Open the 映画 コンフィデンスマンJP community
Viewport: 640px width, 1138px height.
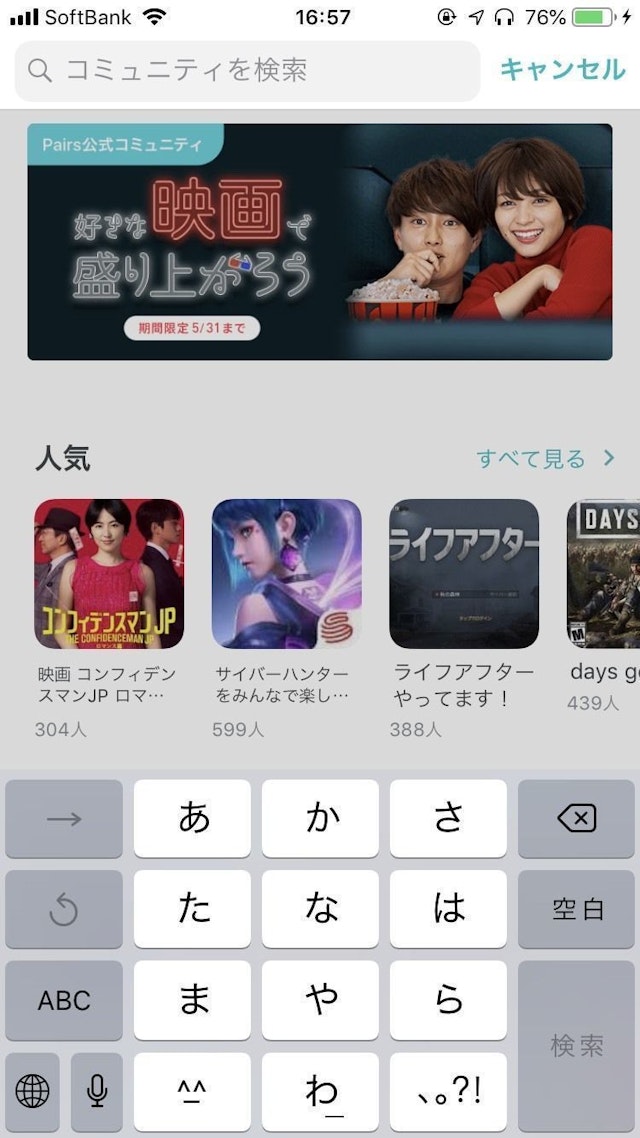click(x=109, y=574)
